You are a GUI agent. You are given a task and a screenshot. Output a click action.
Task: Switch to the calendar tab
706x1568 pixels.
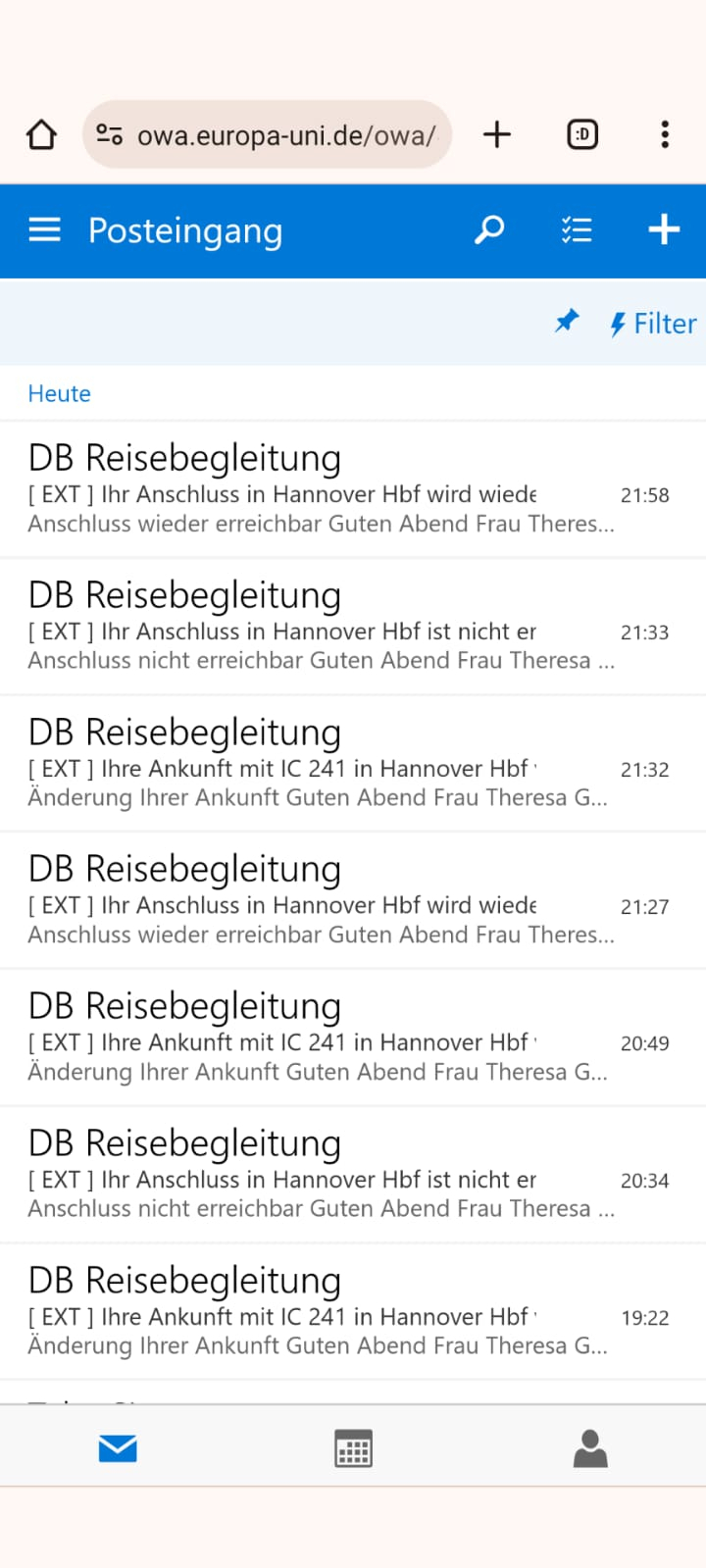coord(353,1448)
